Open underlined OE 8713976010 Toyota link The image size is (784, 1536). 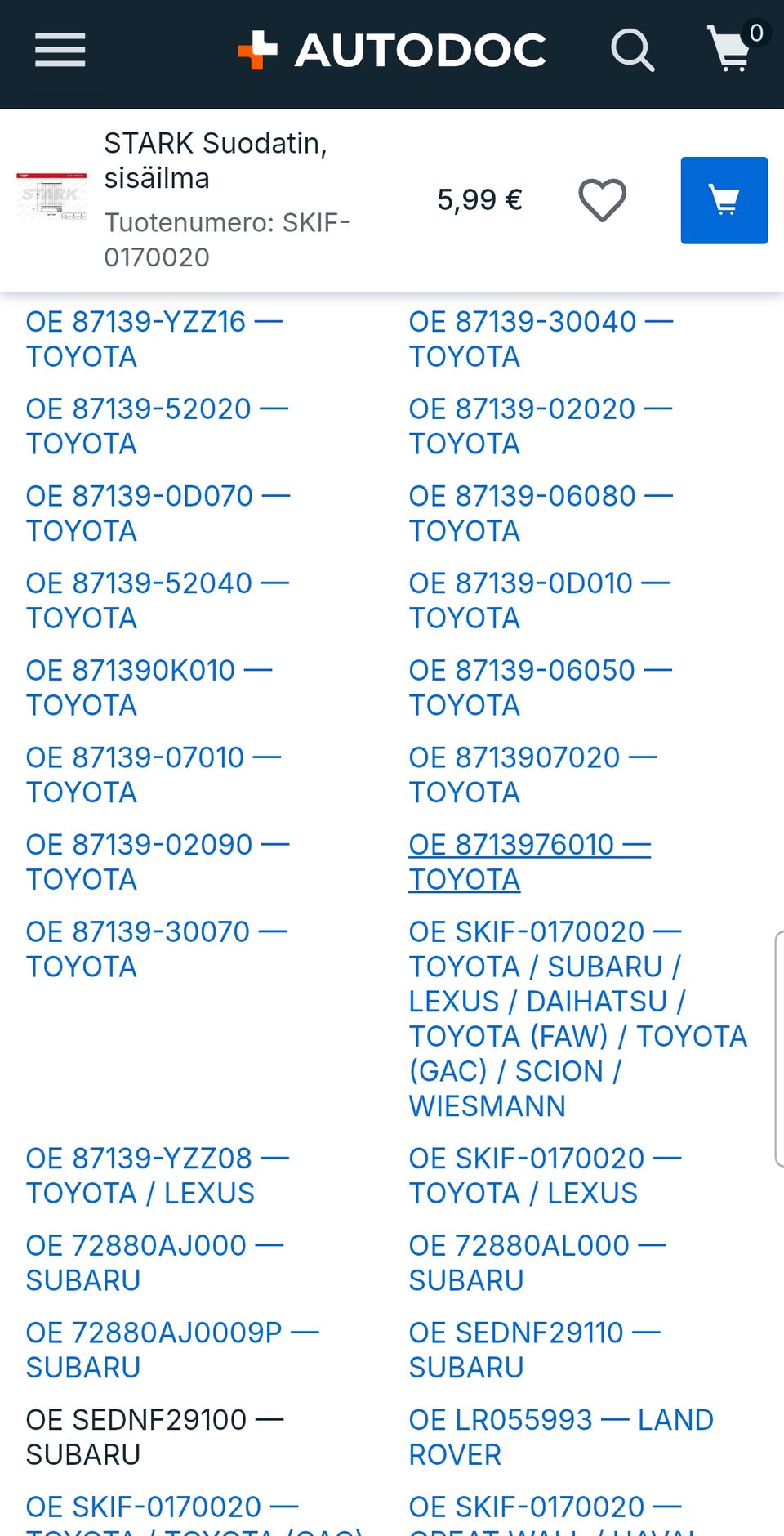pyautogui.click(x=529, y=861)
